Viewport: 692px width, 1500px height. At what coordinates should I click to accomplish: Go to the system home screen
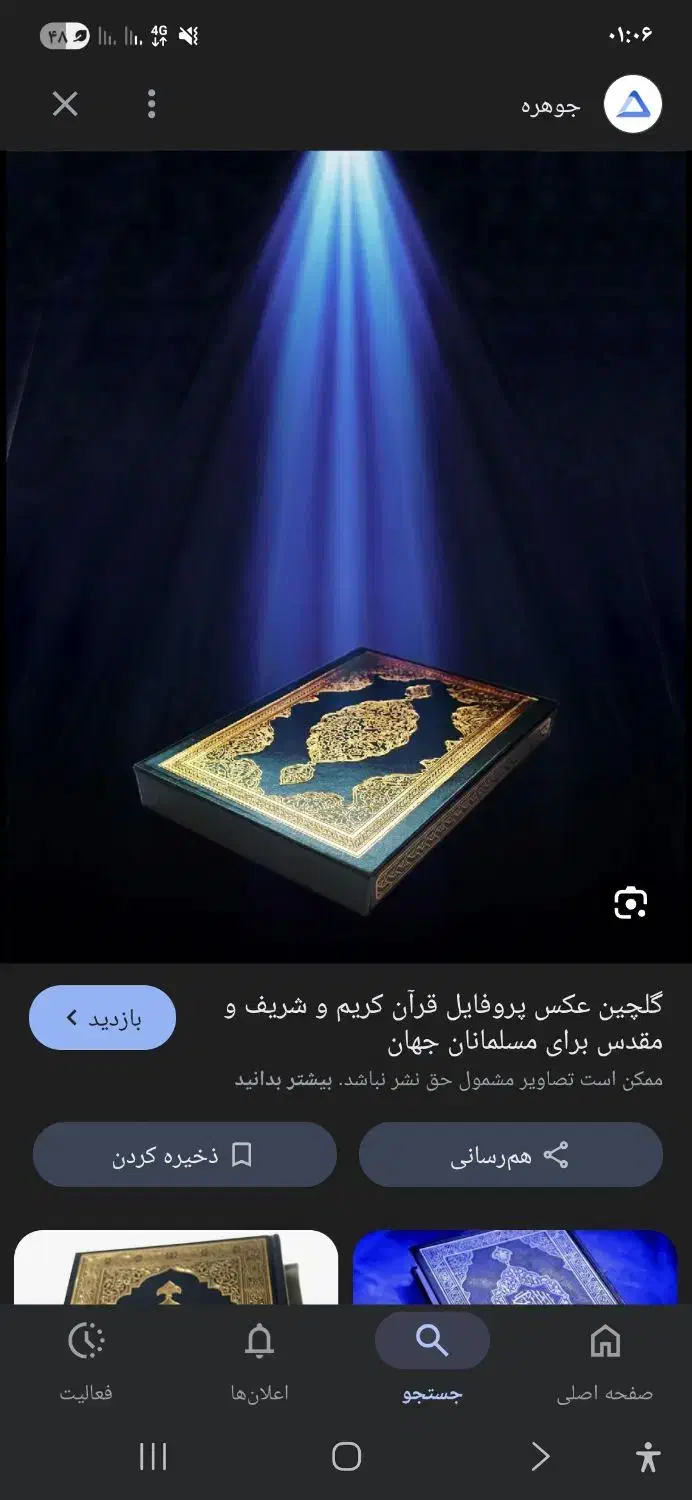(x=346, y=1456)
